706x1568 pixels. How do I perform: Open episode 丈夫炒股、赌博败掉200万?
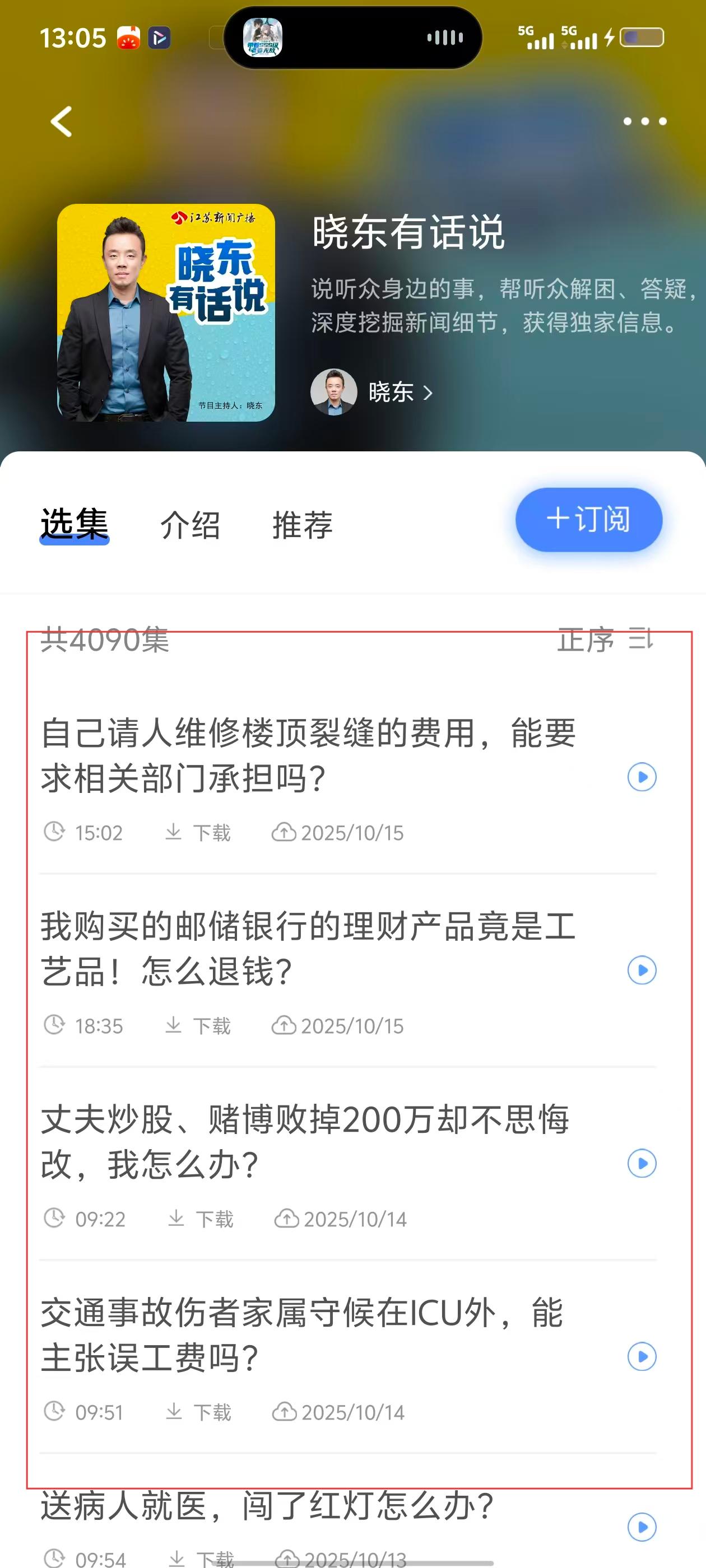pyautogui.click(x=305, y=1141)
